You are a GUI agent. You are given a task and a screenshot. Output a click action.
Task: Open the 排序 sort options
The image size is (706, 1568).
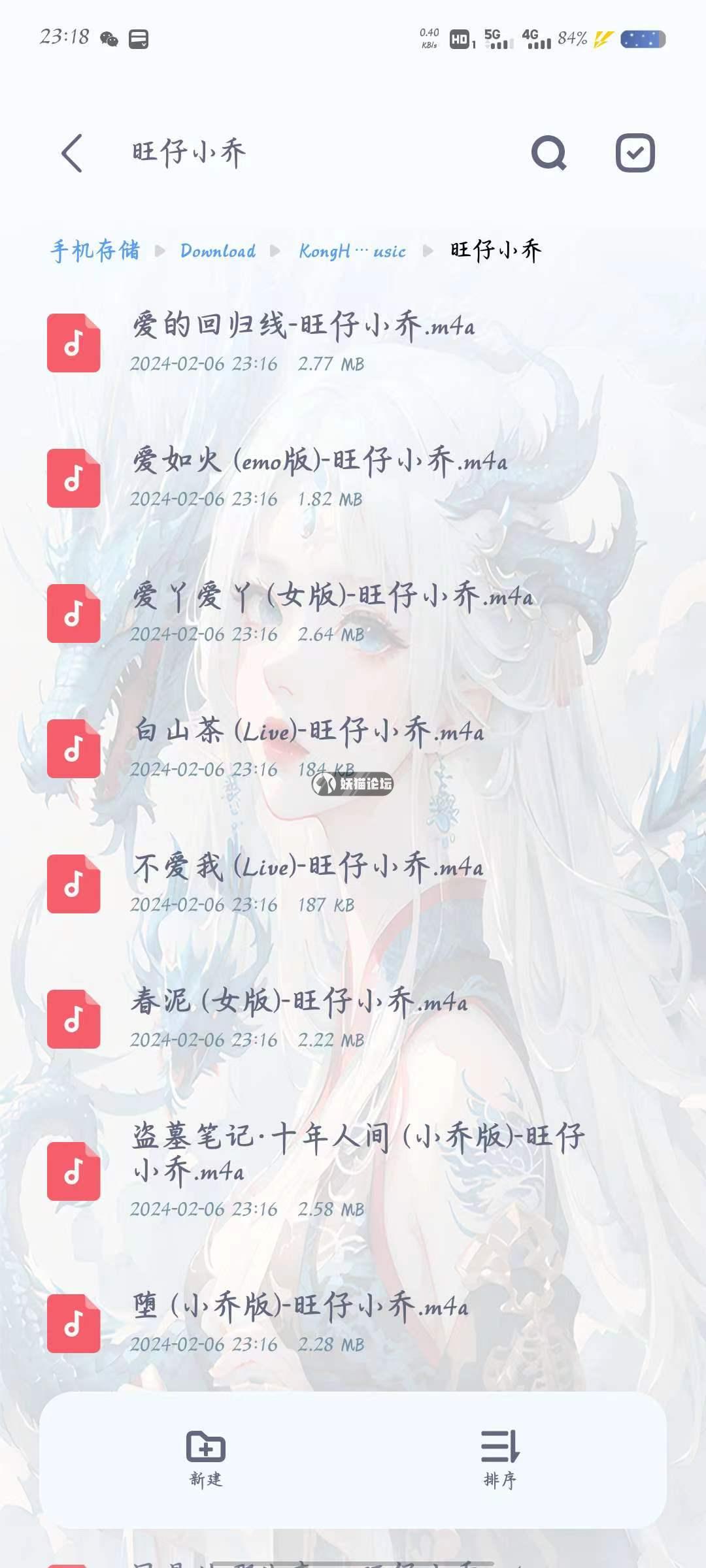point(500,1458)
